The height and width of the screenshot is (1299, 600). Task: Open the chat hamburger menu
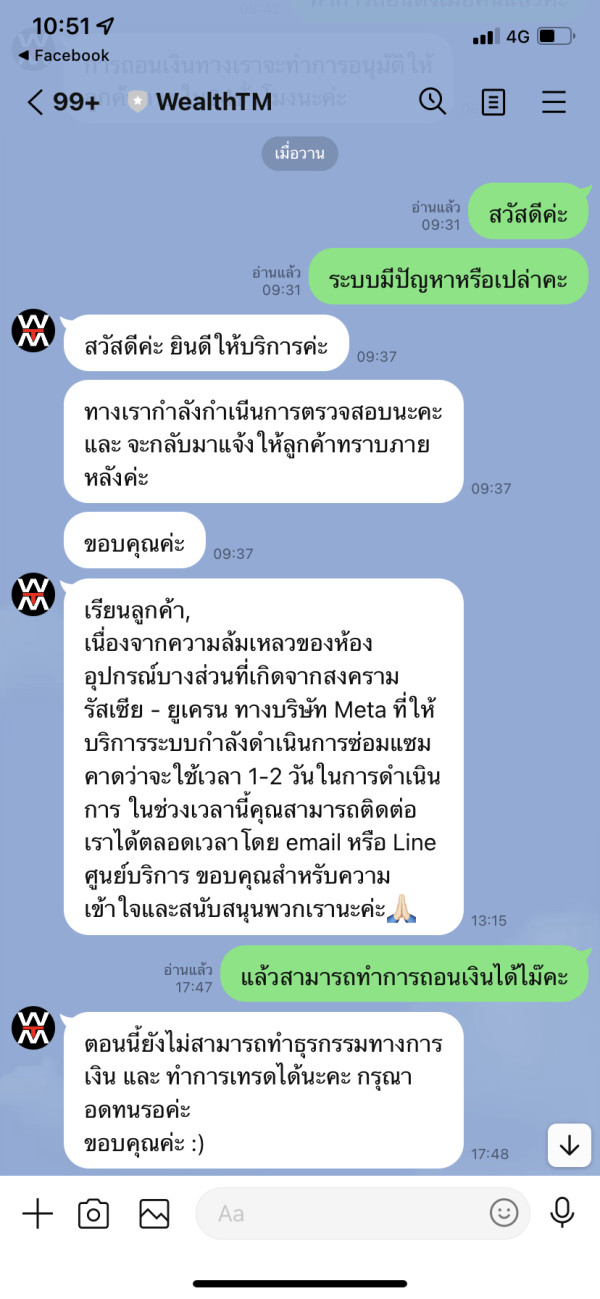coord(554,102)
